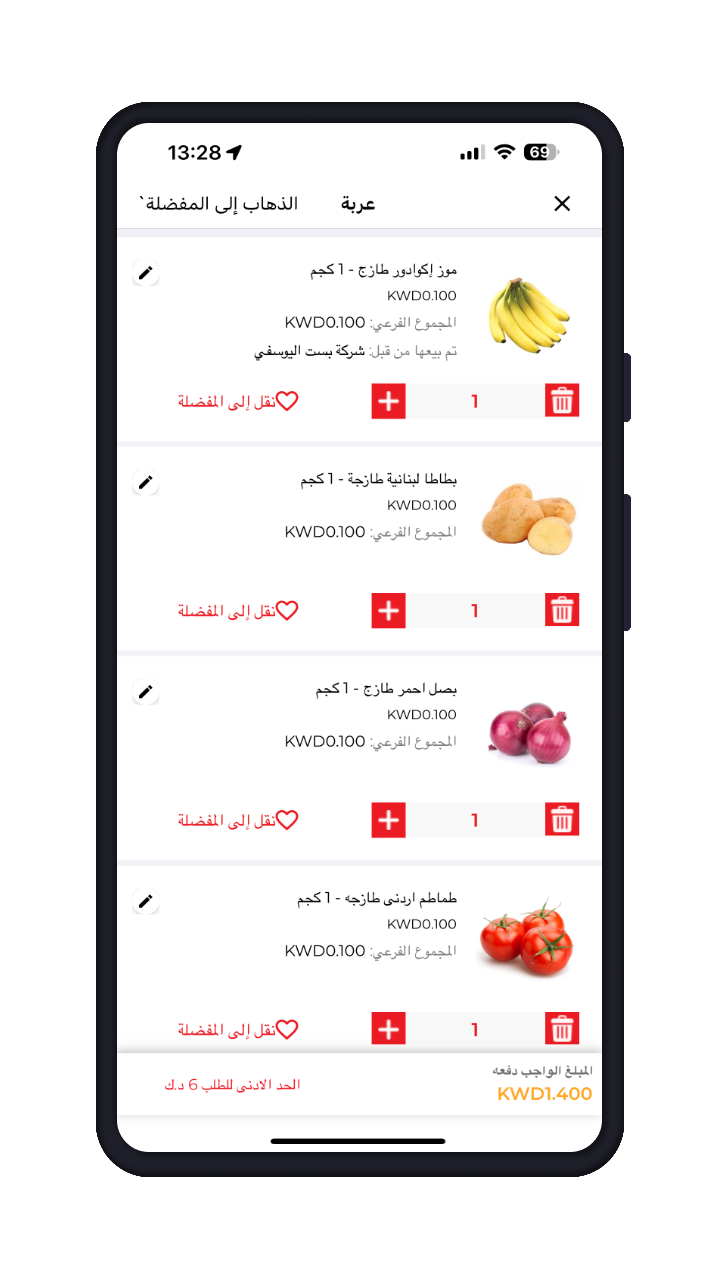Viewport: 720px width, 1280px height.
Task: Open the Ecuador bananas product image
Action: pyautogui.click(x=528, y=314)
